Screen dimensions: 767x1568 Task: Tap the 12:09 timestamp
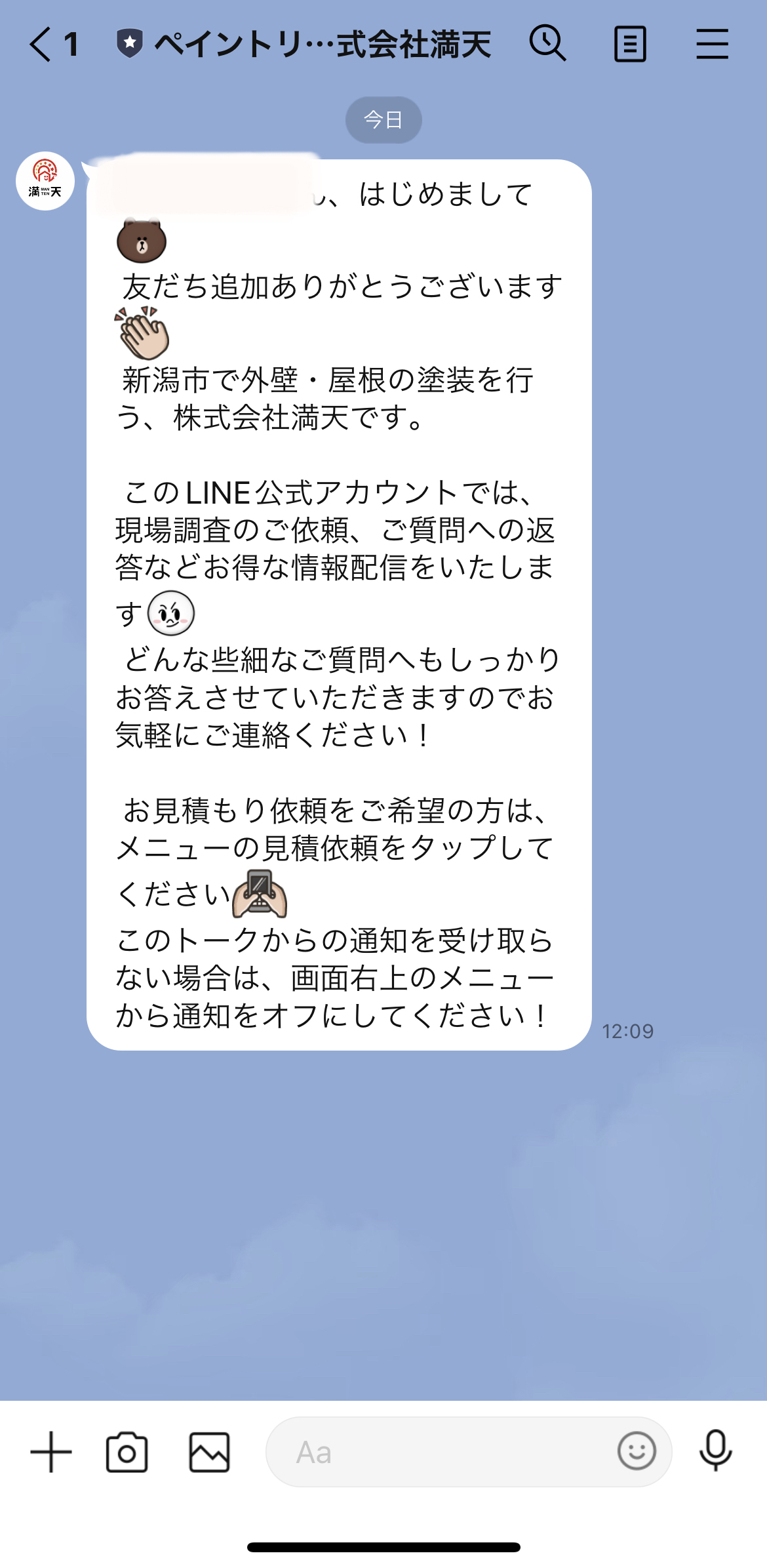(x=627, y=1031)
